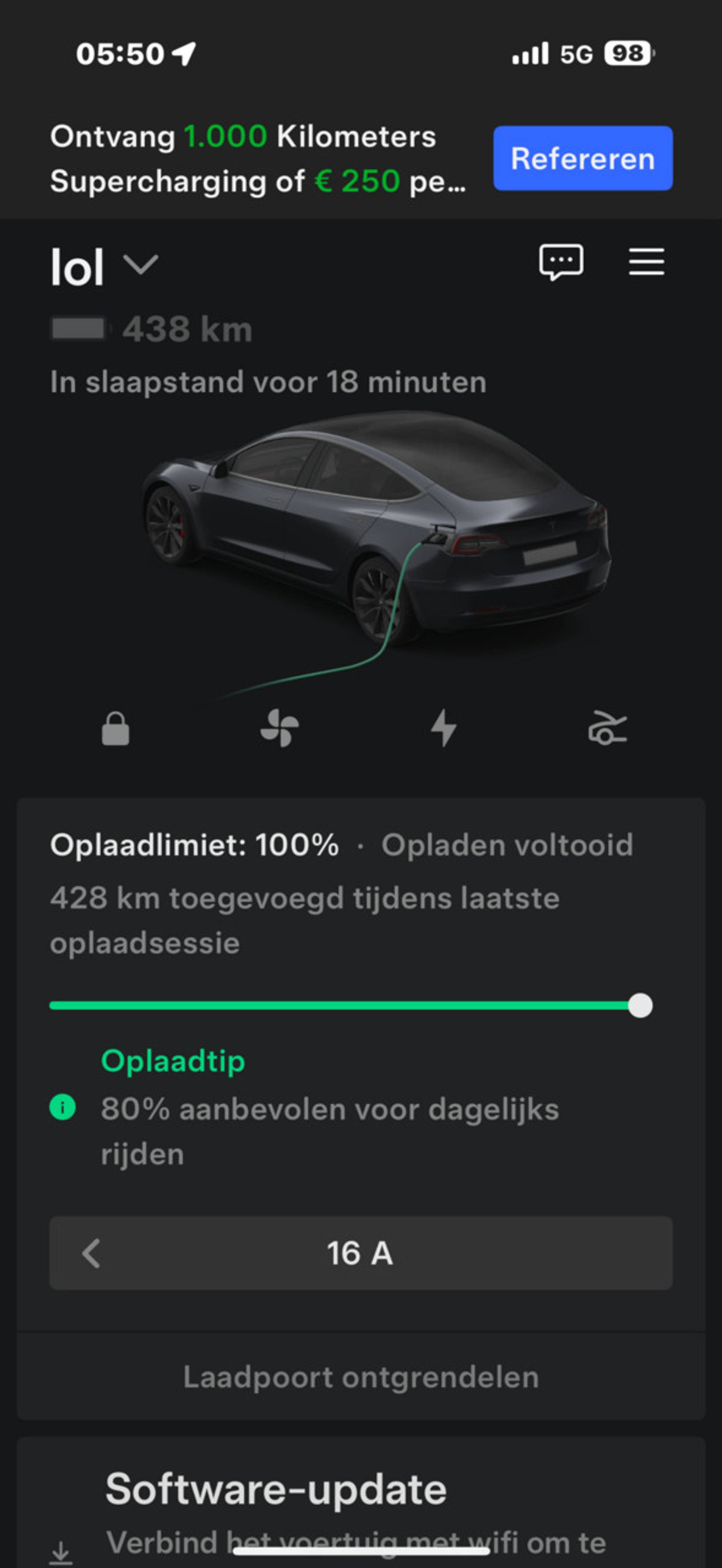
Task: Open the messages speech bubble icon
Action: click(x=561, y=262)
